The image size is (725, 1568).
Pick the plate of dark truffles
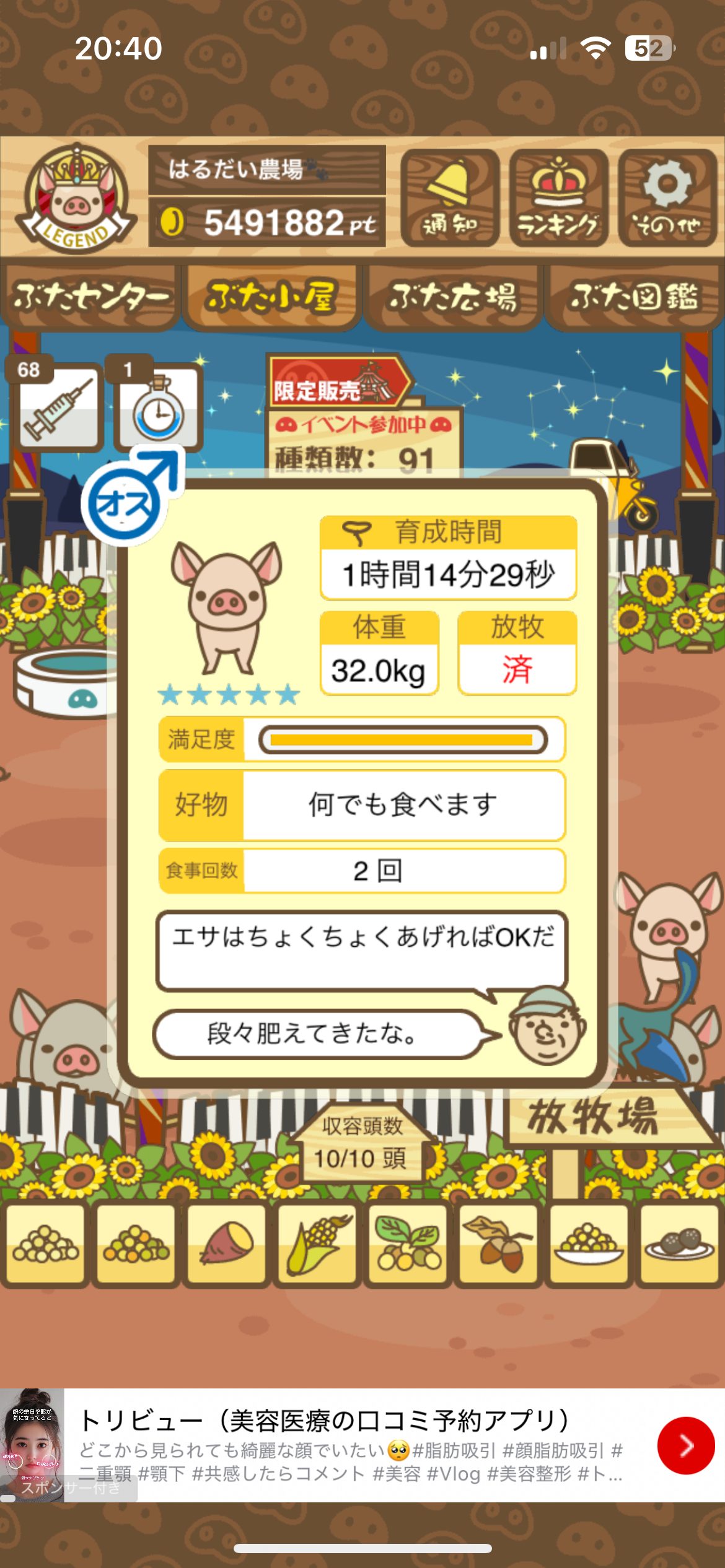[679, 1244]
